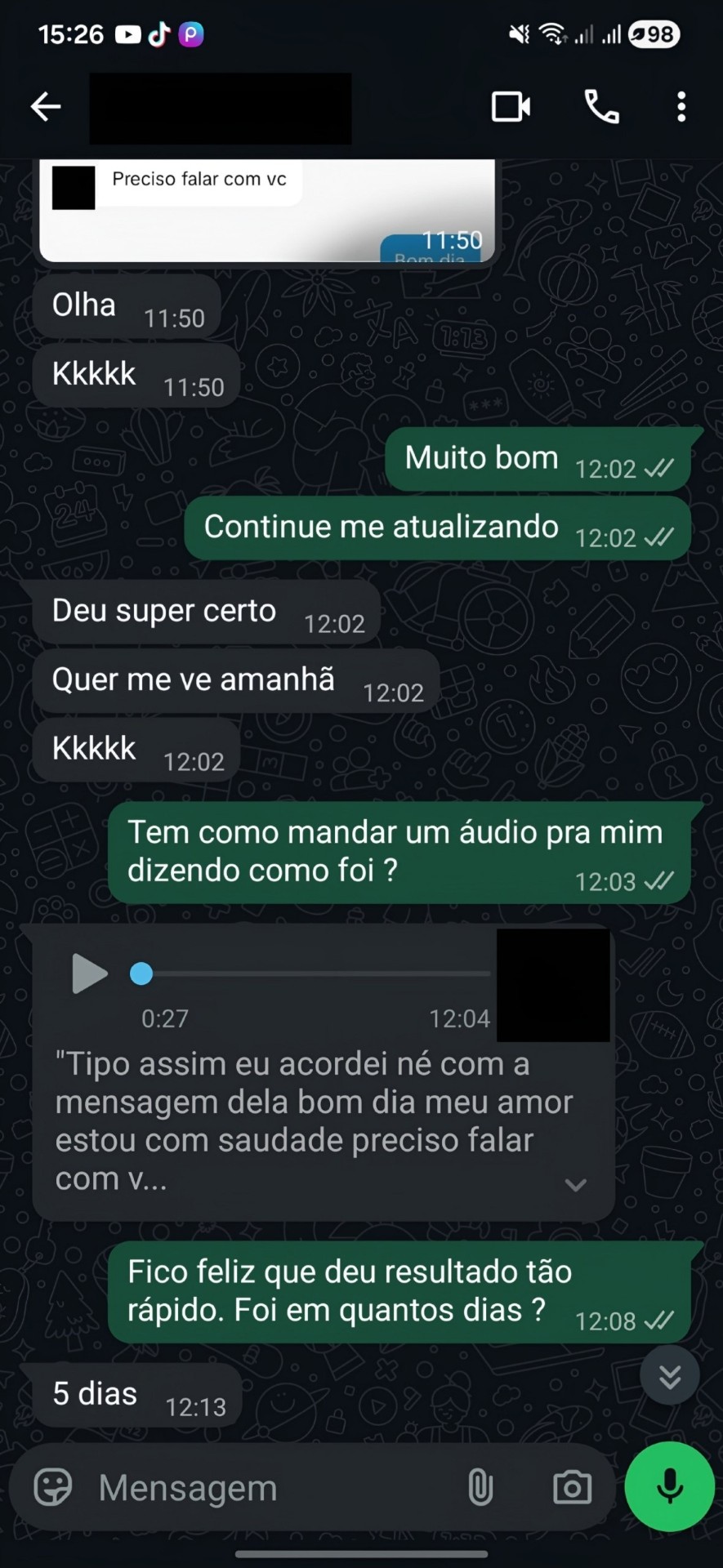Record a voice message with the microphone button
The height and width of the screenshot is (1568, 723).
(668, 1486)
